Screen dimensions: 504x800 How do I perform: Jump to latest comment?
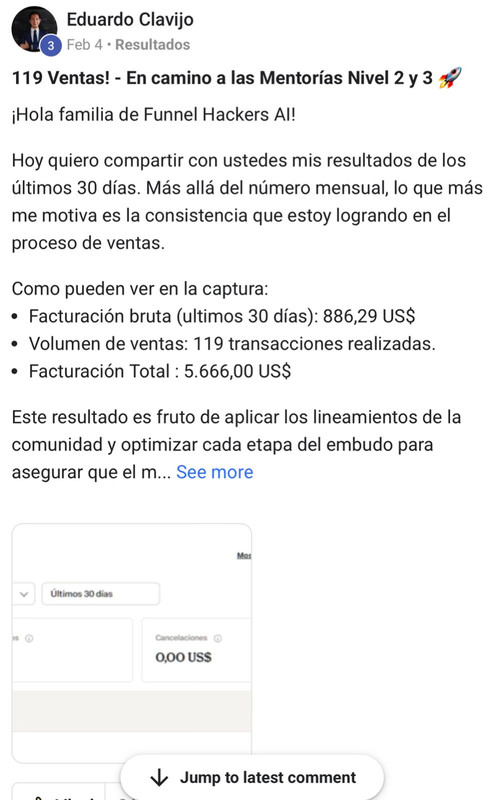point(252,777)
